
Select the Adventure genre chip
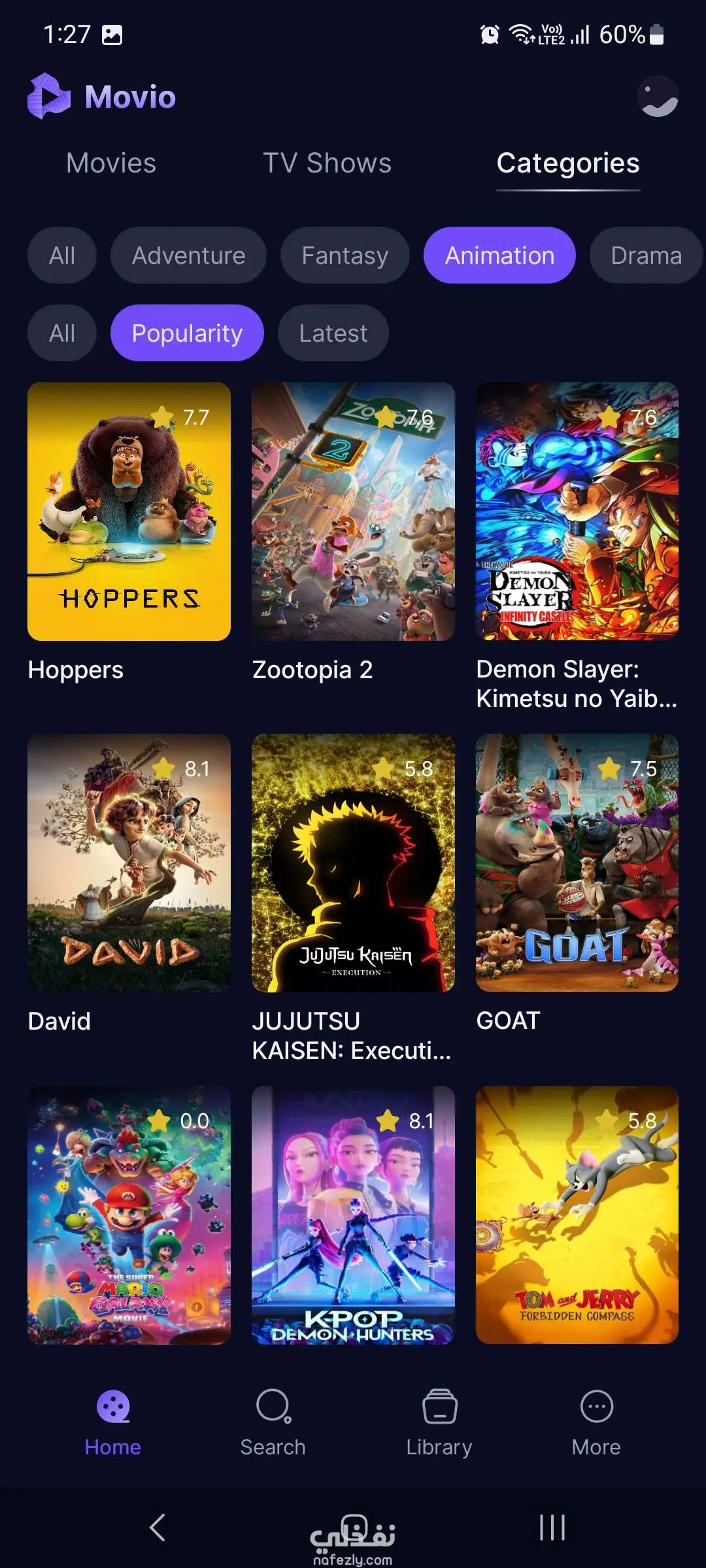click(188, 255)
